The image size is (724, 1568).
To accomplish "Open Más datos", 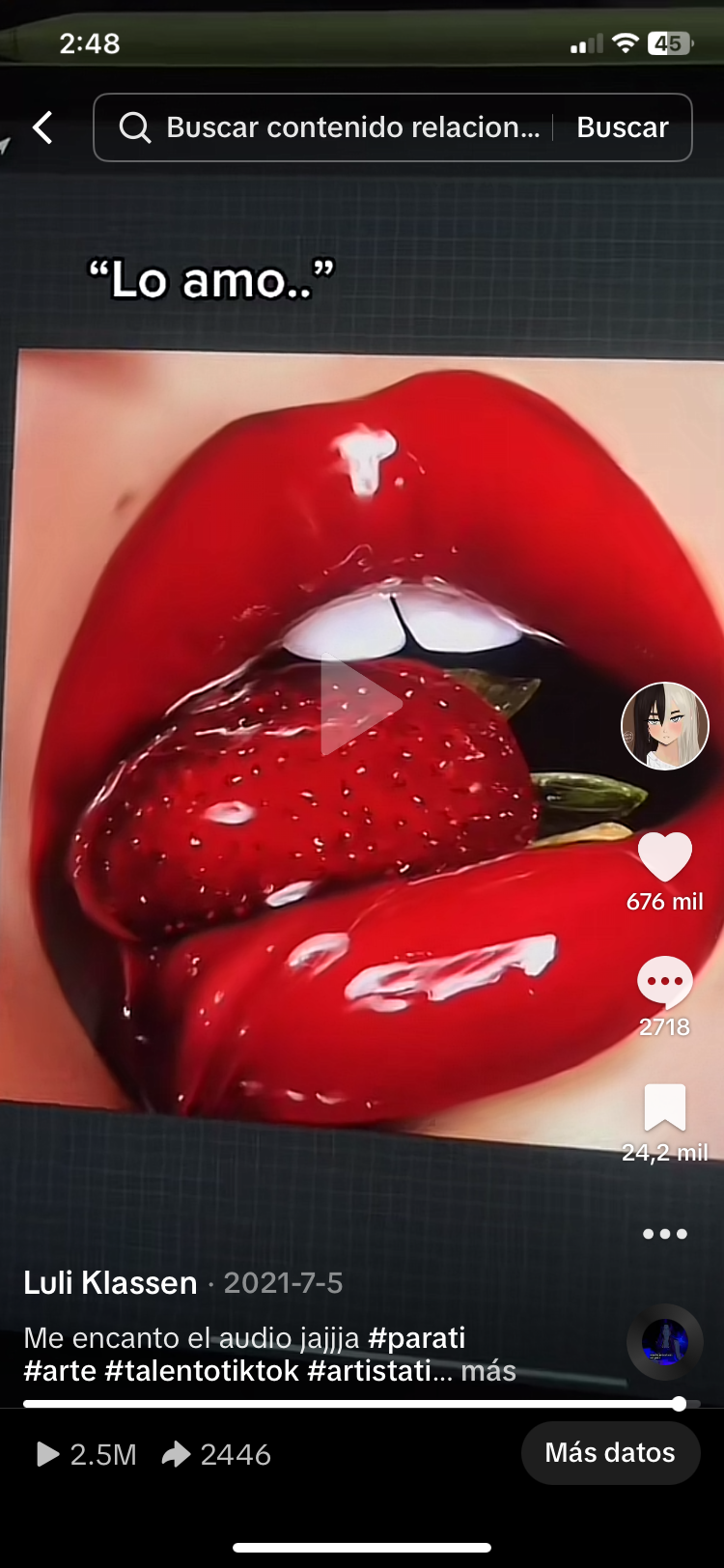I will [x=610, y=1453].
